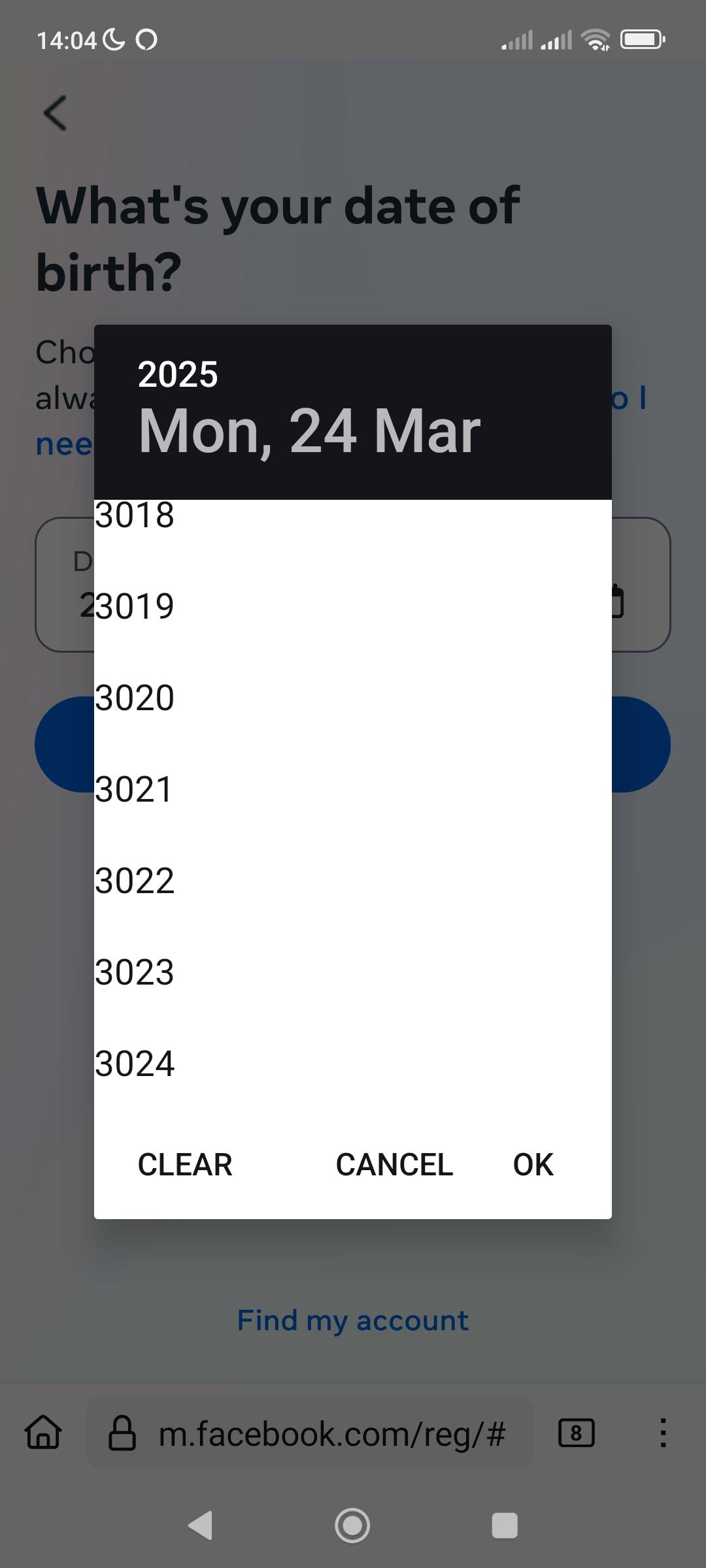Pick the year 3020
Screen dimensions: 706x1568
click(353, 698)
